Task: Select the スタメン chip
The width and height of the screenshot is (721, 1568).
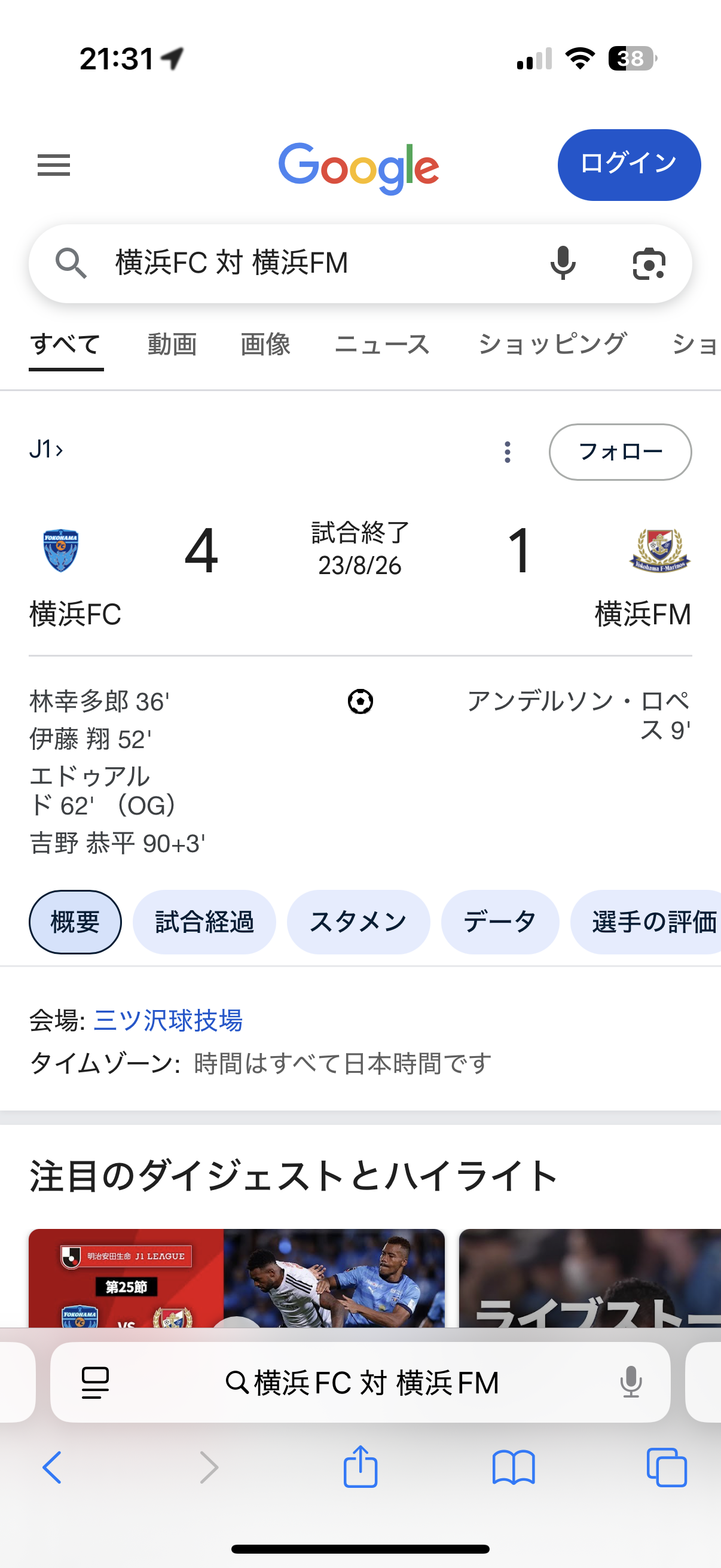Action: pos(358,922)
